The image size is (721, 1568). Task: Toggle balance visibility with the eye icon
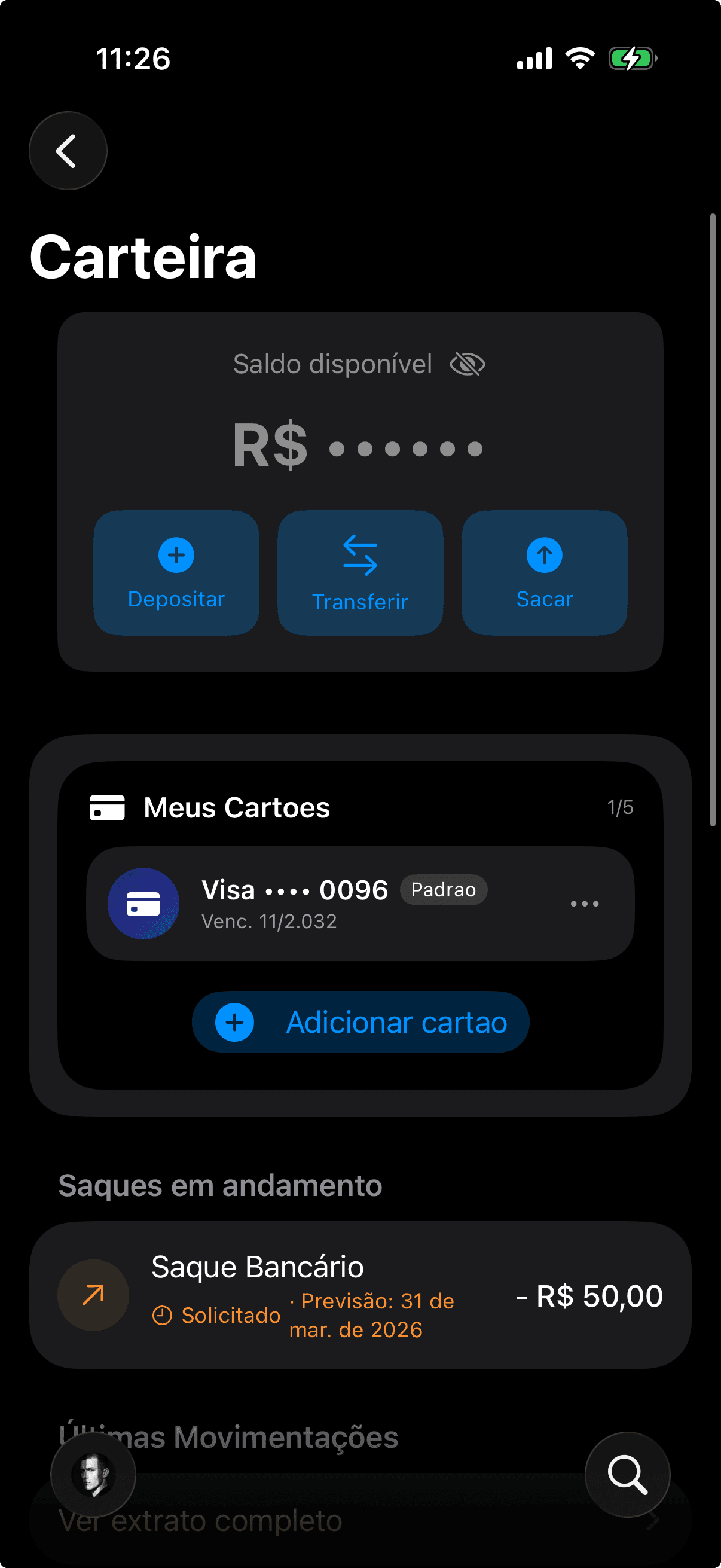point(469,364)
